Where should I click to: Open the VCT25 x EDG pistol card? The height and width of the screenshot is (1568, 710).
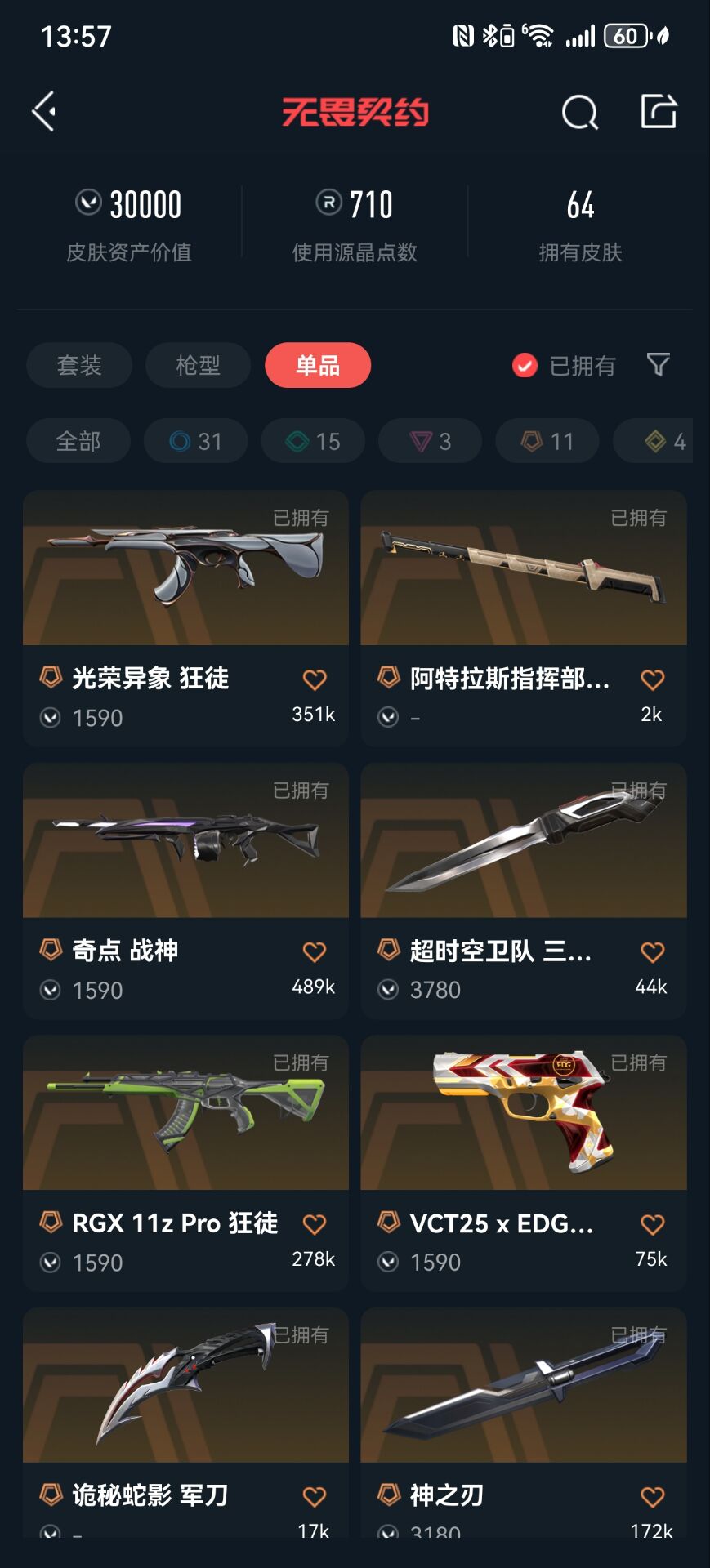(x=523, y=1113)
